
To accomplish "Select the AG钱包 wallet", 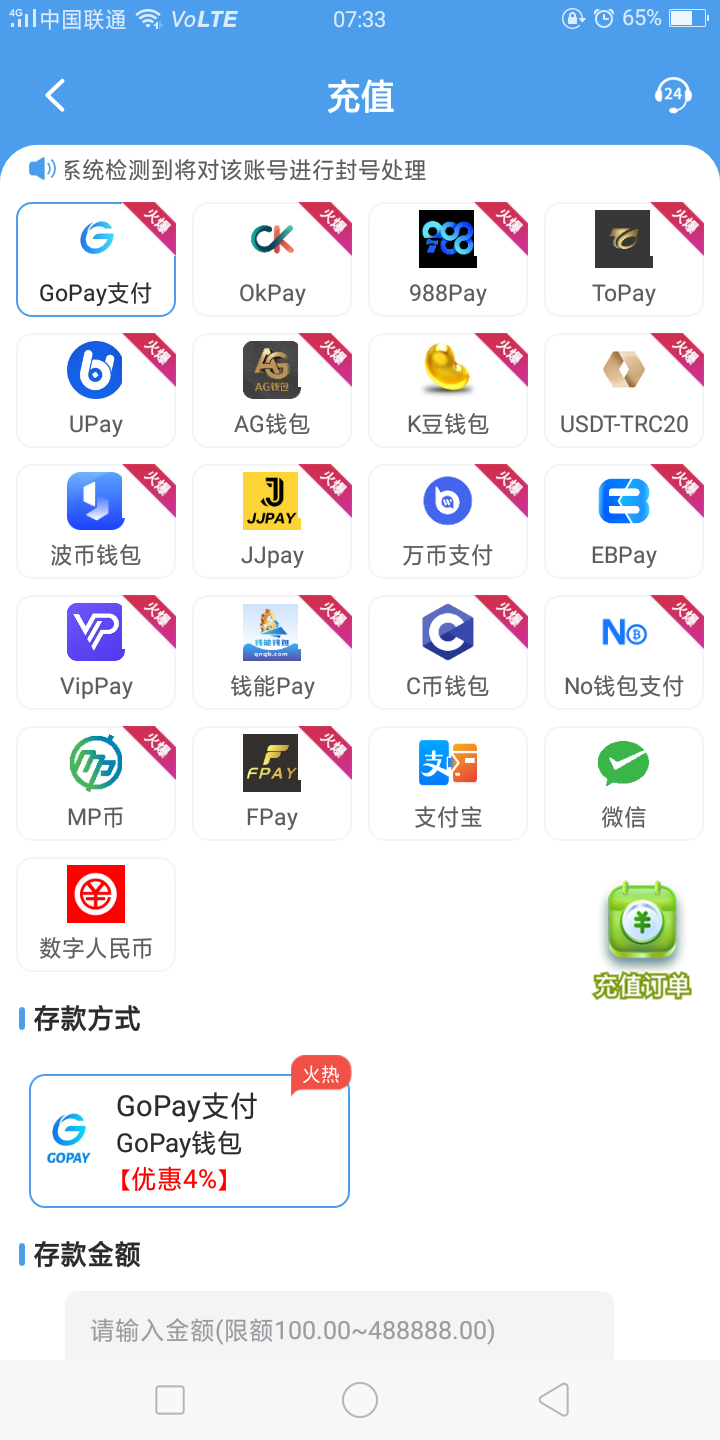I will pos(272,390).
